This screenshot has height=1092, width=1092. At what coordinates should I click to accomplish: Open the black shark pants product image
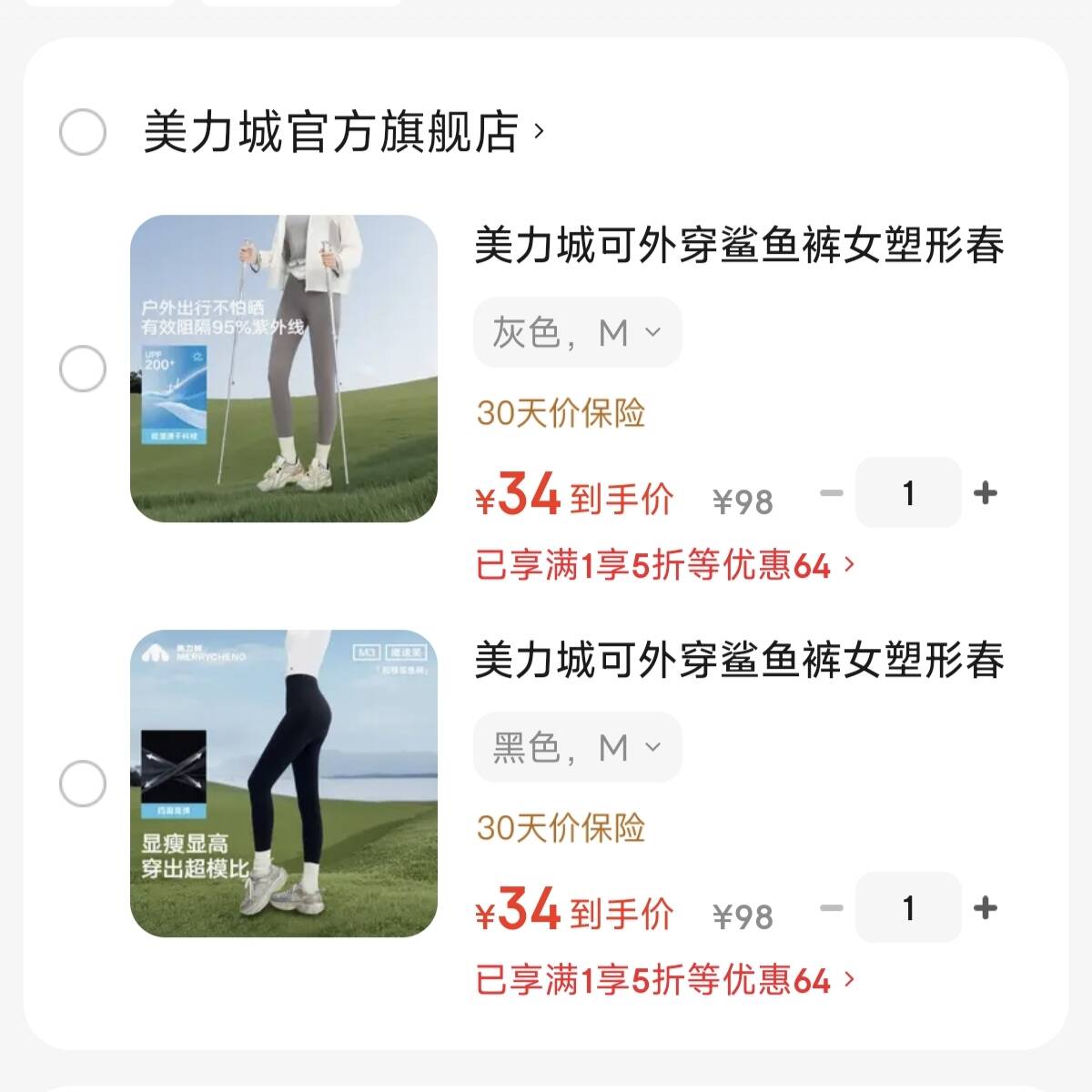(283, 784)
